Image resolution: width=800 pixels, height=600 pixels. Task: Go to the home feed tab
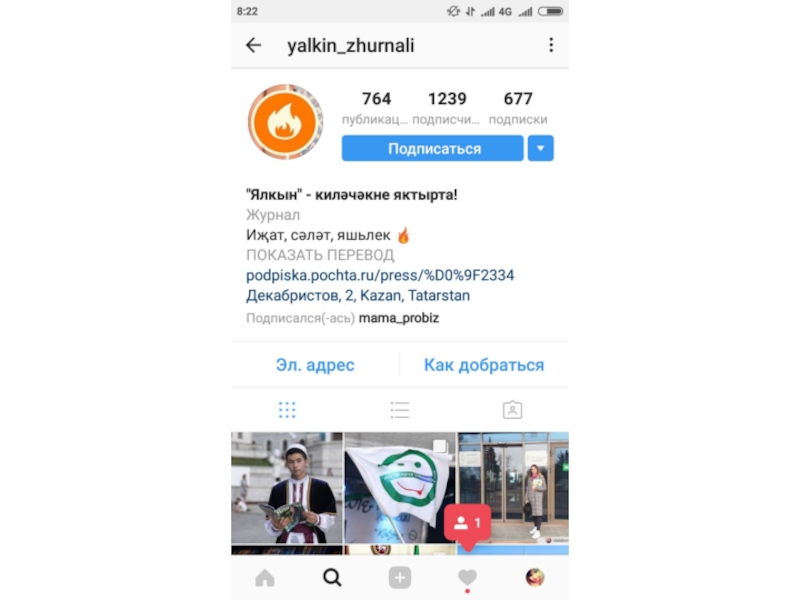(x=265, y=578)
